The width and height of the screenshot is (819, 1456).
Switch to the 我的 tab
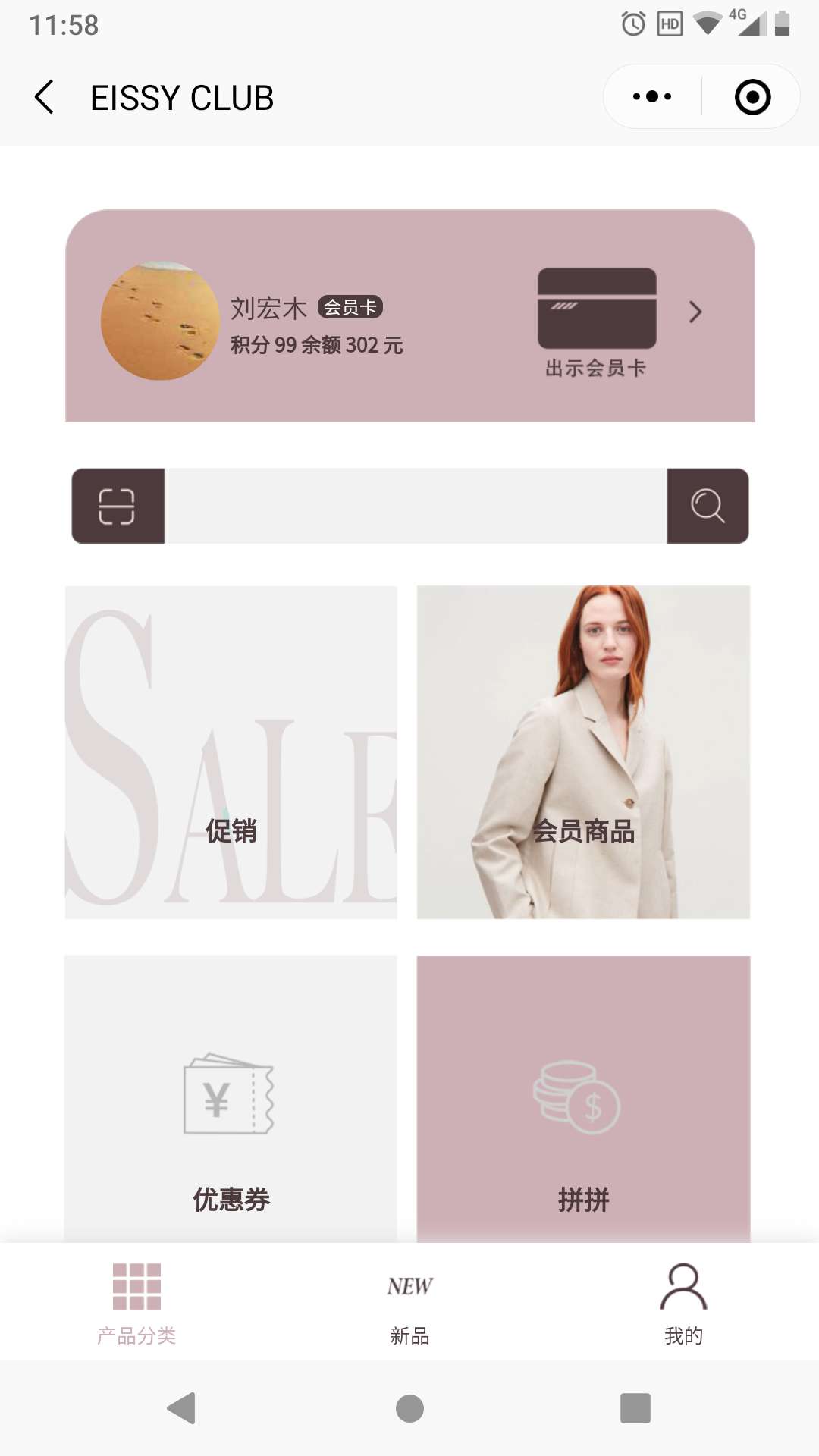[x=683, y=1302]
